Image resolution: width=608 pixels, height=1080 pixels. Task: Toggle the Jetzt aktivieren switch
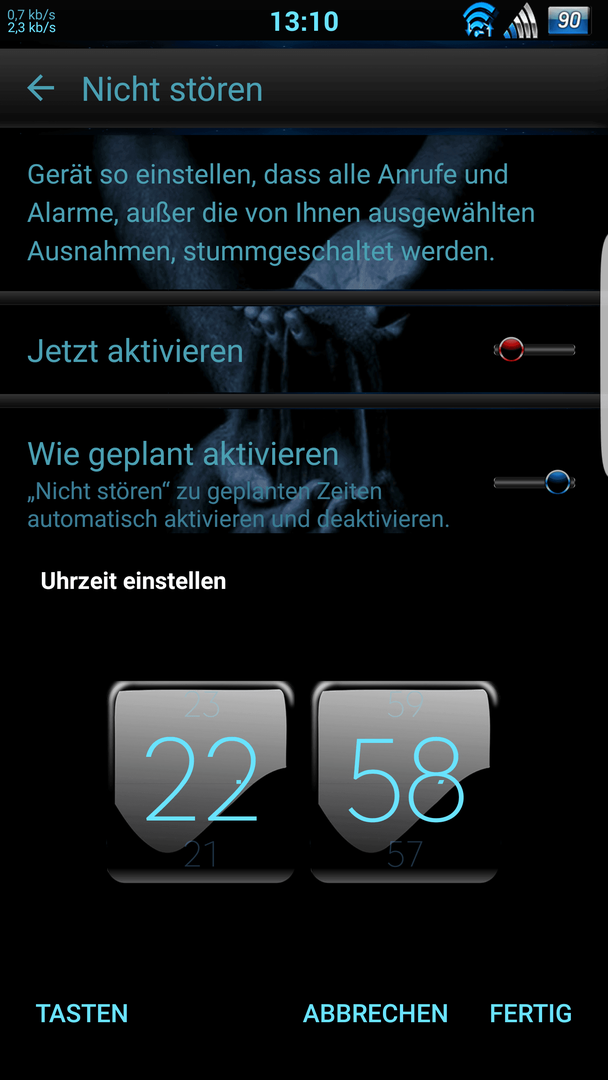tap(534, 350)
